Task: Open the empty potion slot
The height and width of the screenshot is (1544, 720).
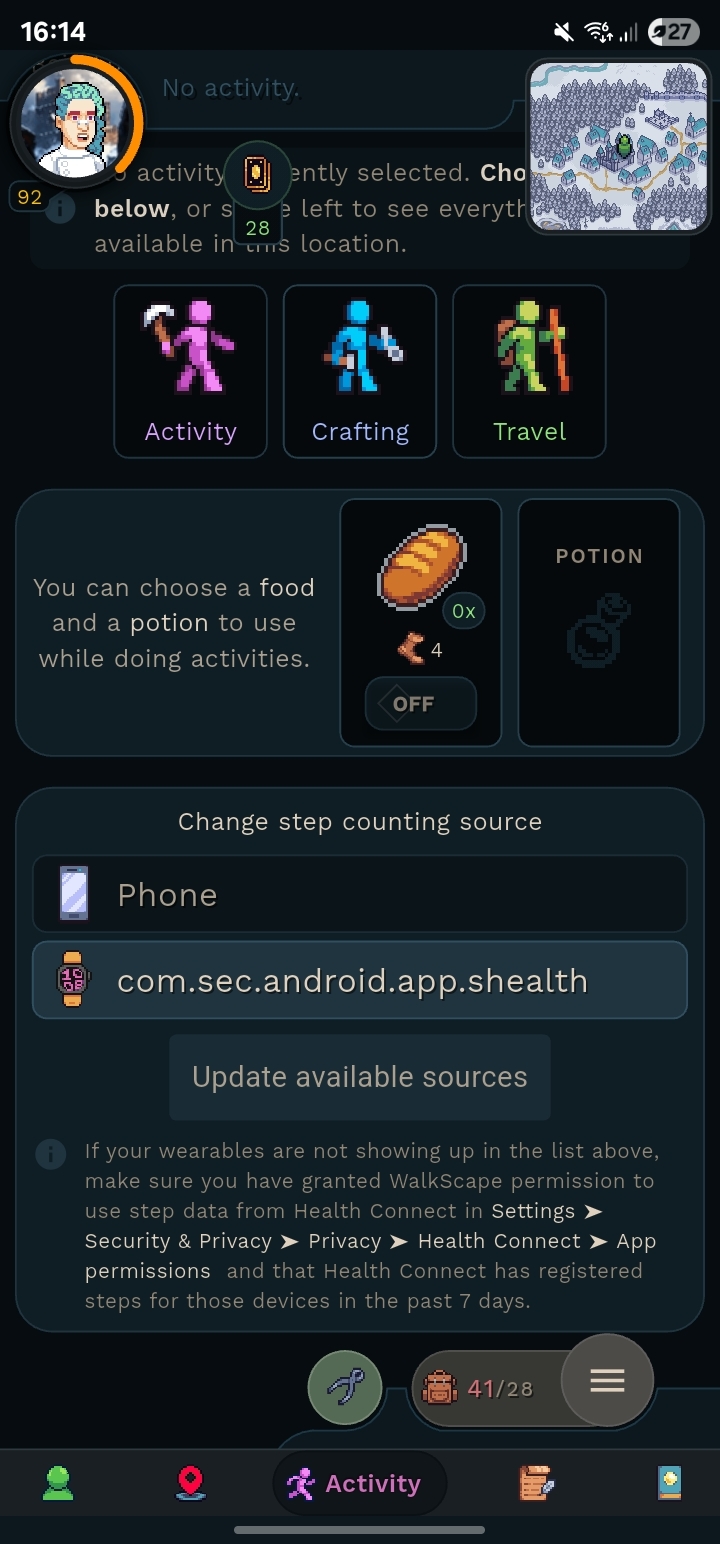Action: 598,622
